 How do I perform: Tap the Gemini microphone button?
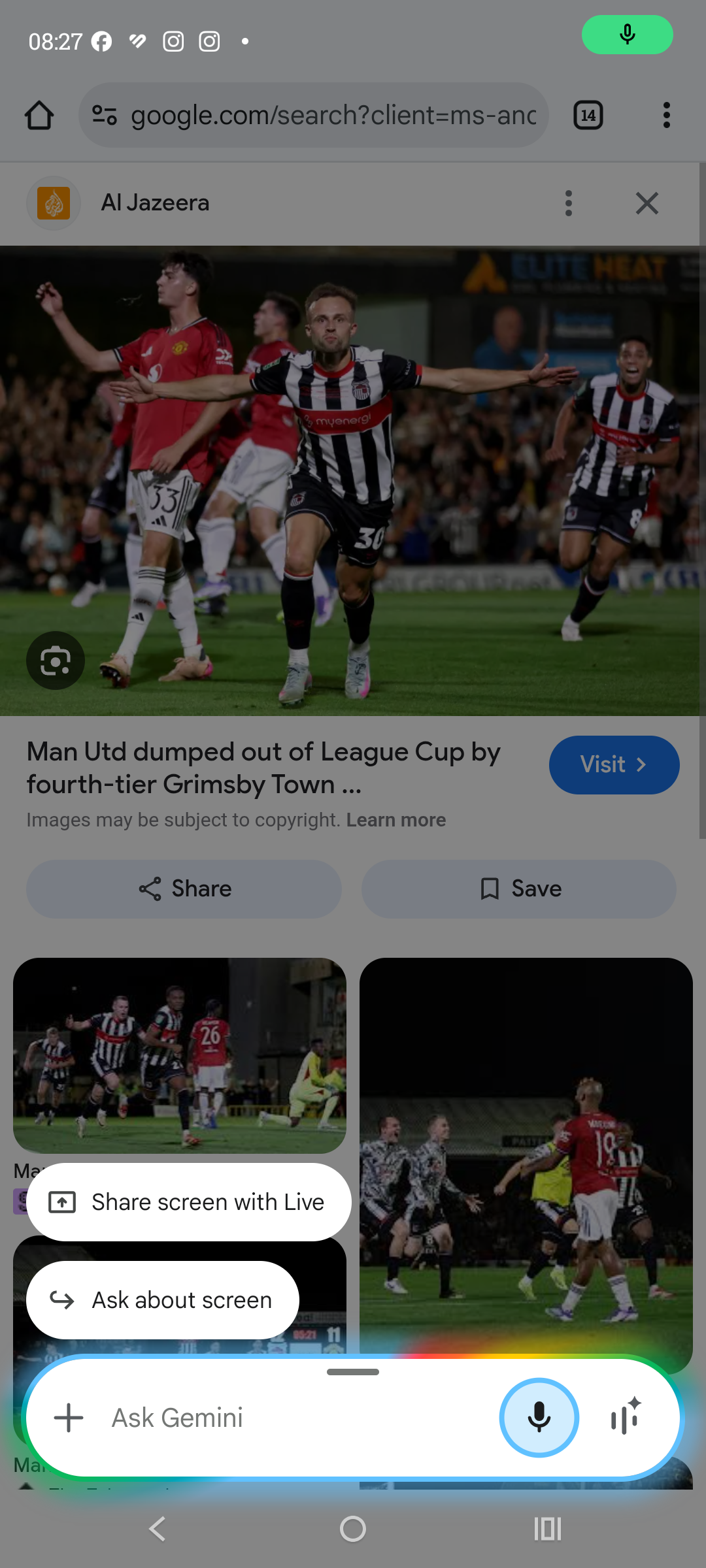click(539, 1418)
